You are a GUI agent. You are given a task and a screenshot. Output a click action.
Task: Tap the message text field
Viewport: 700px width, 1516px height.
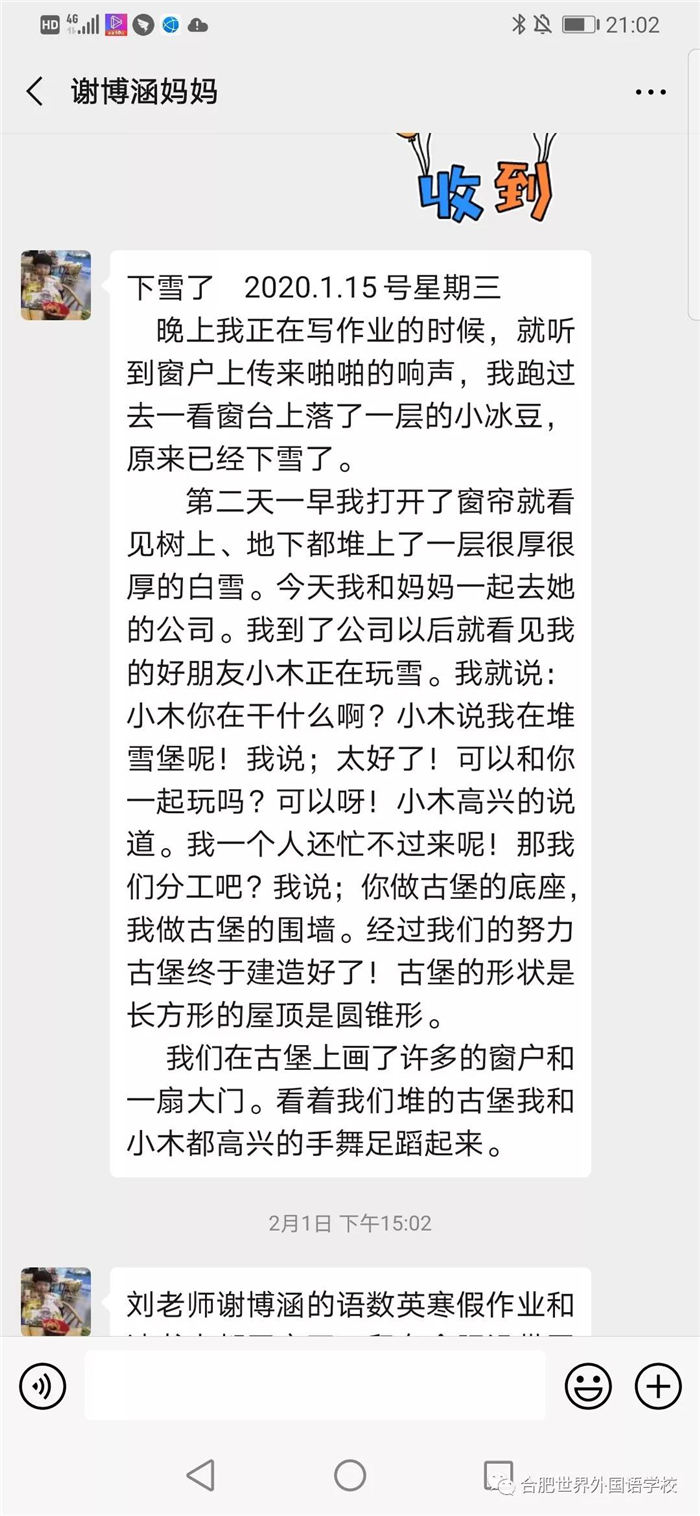pyautogui.click(x=314, y=1386)
